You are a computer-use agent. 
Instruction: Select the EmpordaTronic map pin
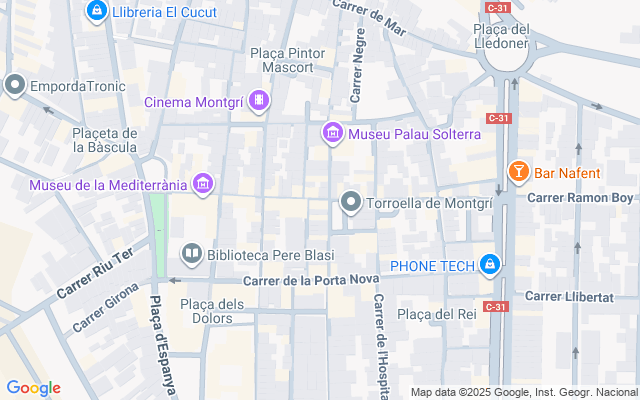(x=14, y=86)
